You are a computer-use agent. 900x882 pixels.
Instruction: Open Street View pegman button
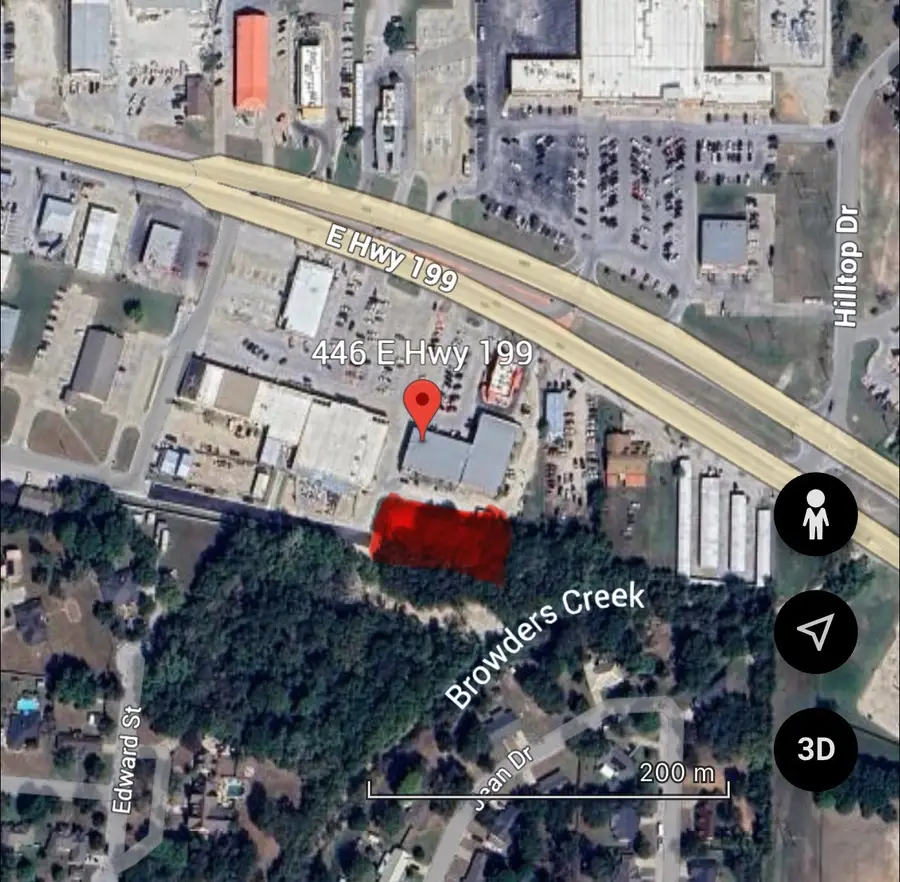(x=816, y=515)
